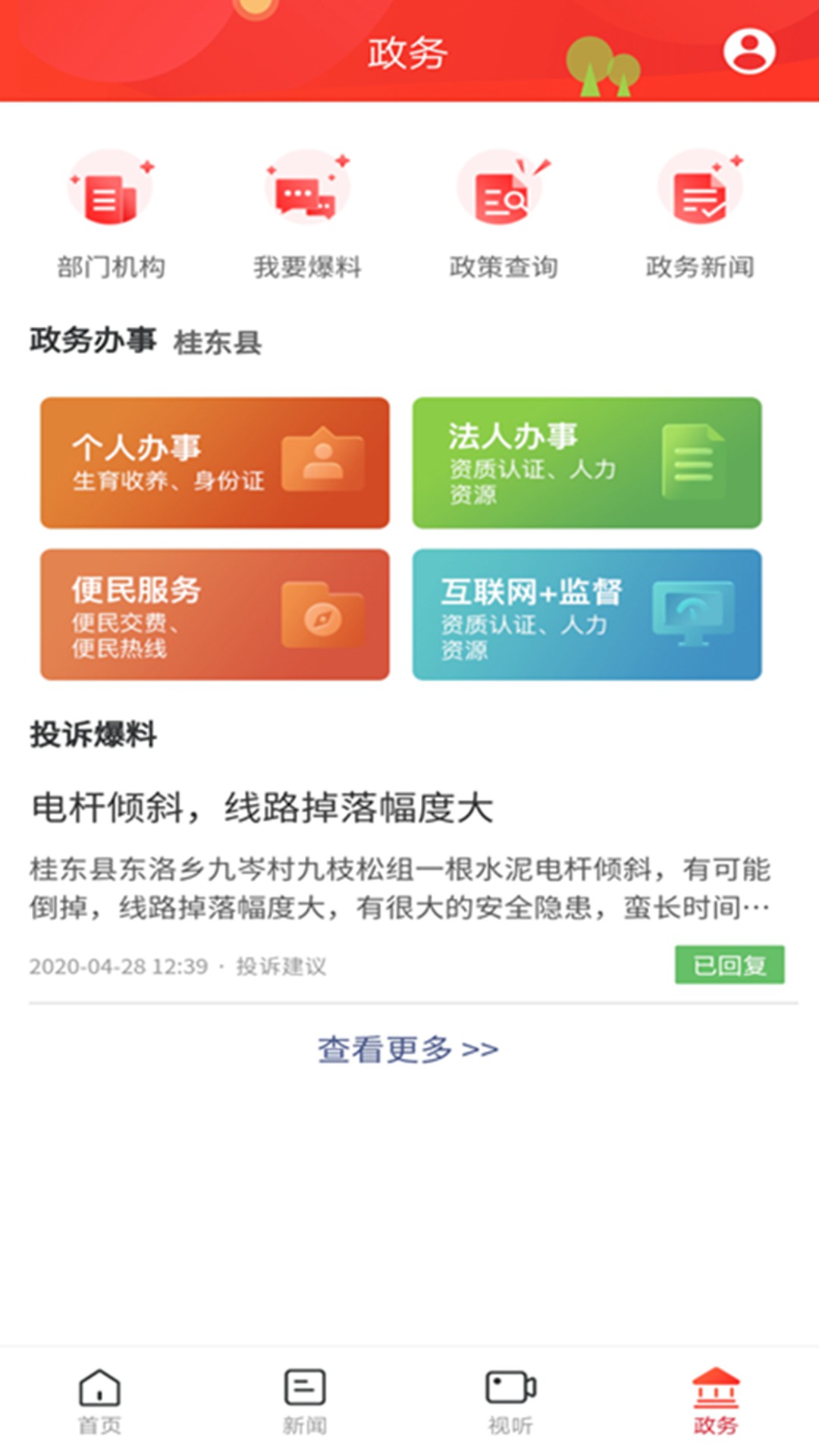The height and width of the screenshot is (1456, 819).
Task: Select the 政务 tab
Action: click(715, 1401)
